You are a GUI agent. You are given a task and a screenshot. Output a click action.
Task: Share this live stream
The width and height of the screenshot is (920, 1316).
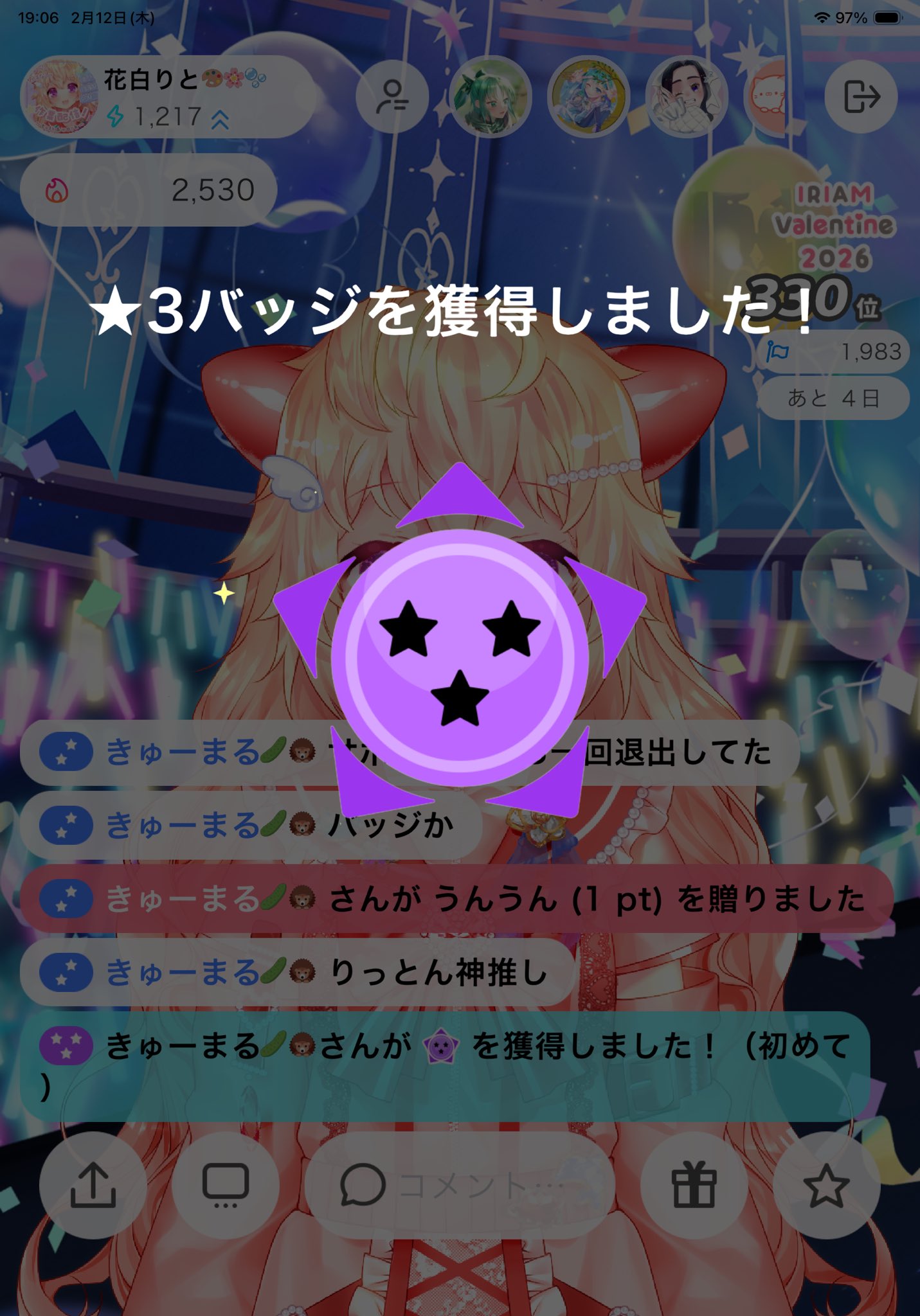coord(93,1186)
